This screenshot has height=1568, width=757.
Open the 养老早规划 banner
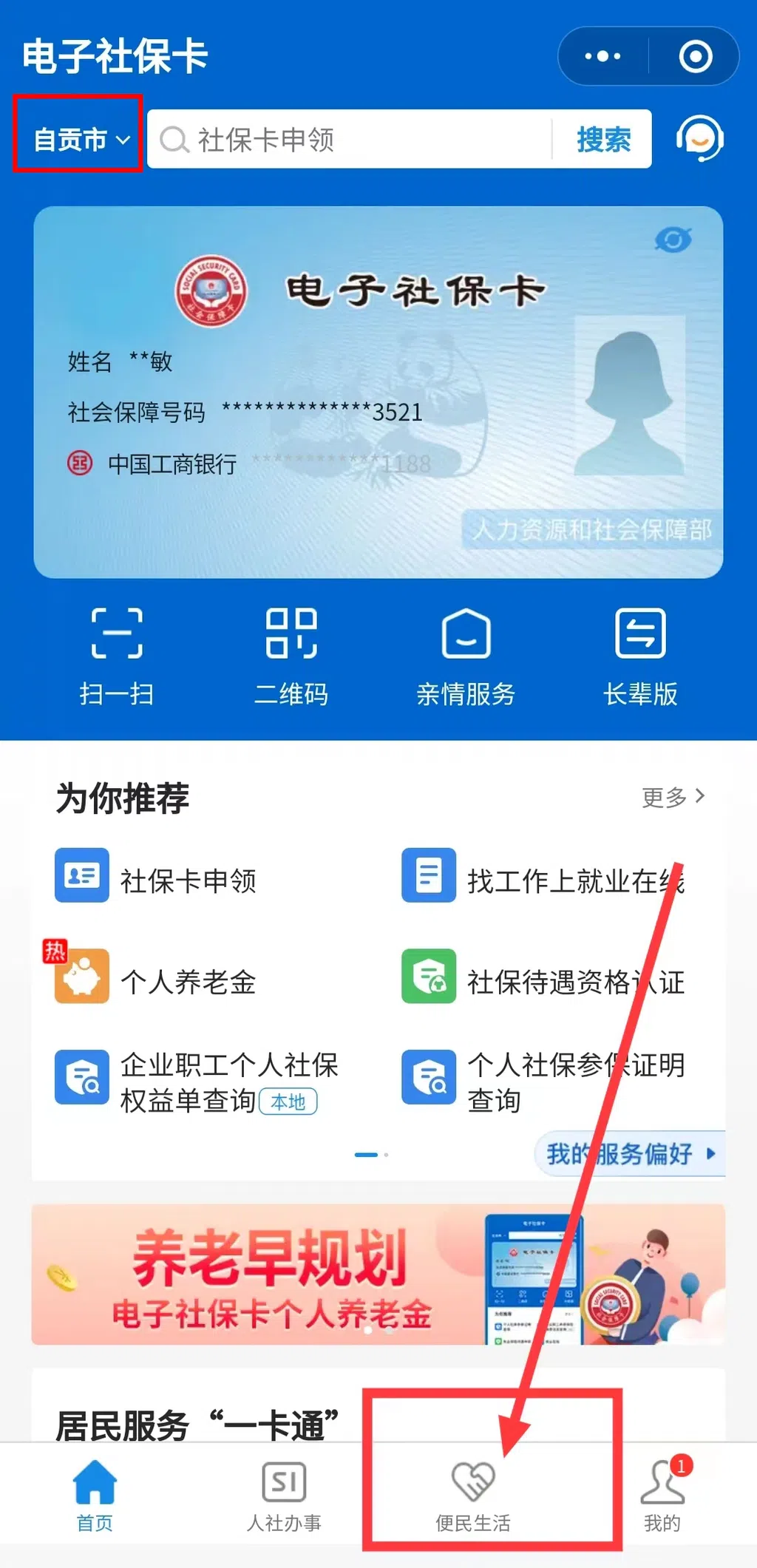pyautogui.click(x=377, y=1273)
